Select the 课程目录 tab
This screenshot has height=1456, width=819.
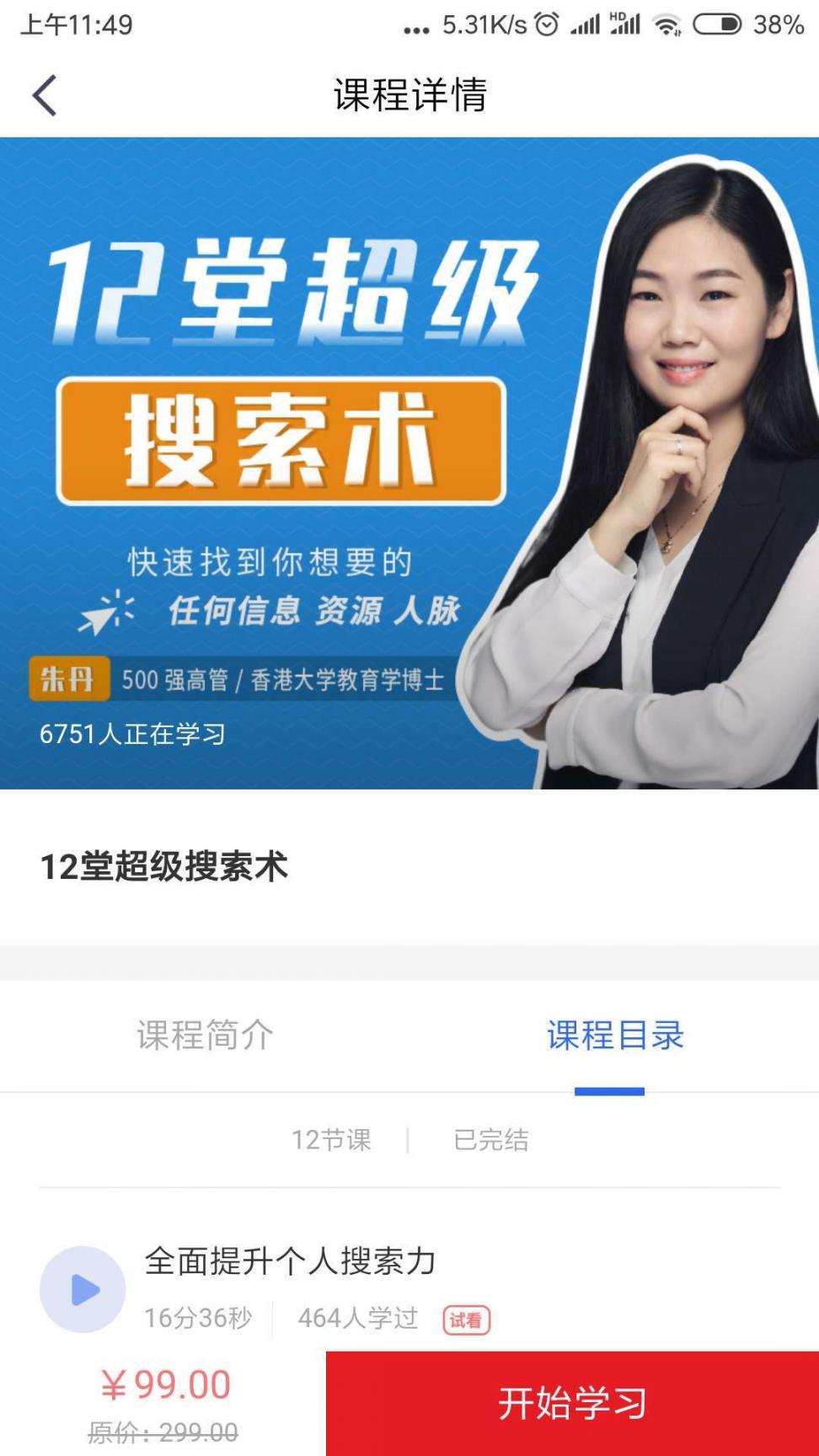[x=615, y=1036]
